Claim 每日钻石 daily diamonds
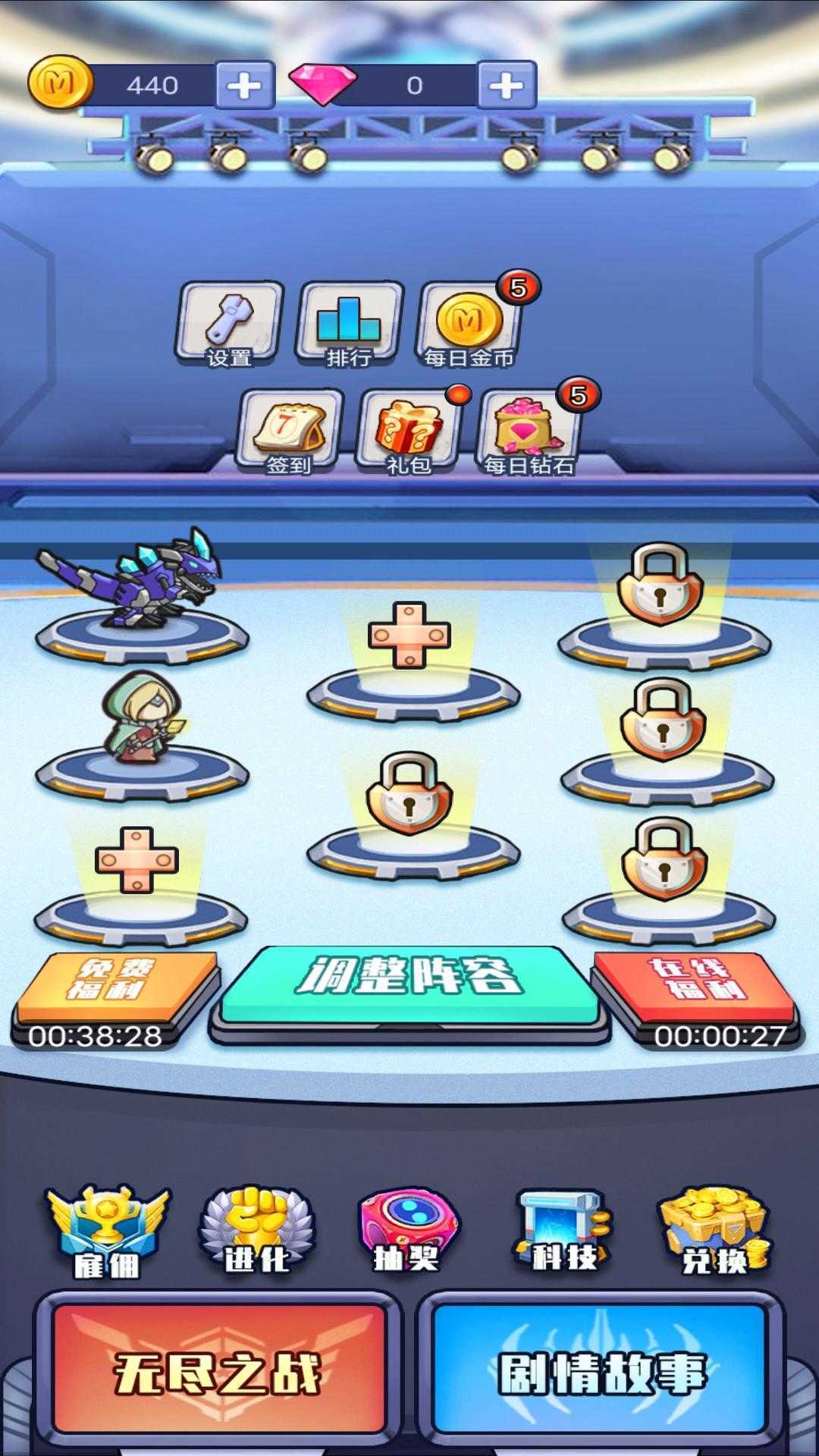Screen dimensions: 819x1456 (x=529, y=431)
